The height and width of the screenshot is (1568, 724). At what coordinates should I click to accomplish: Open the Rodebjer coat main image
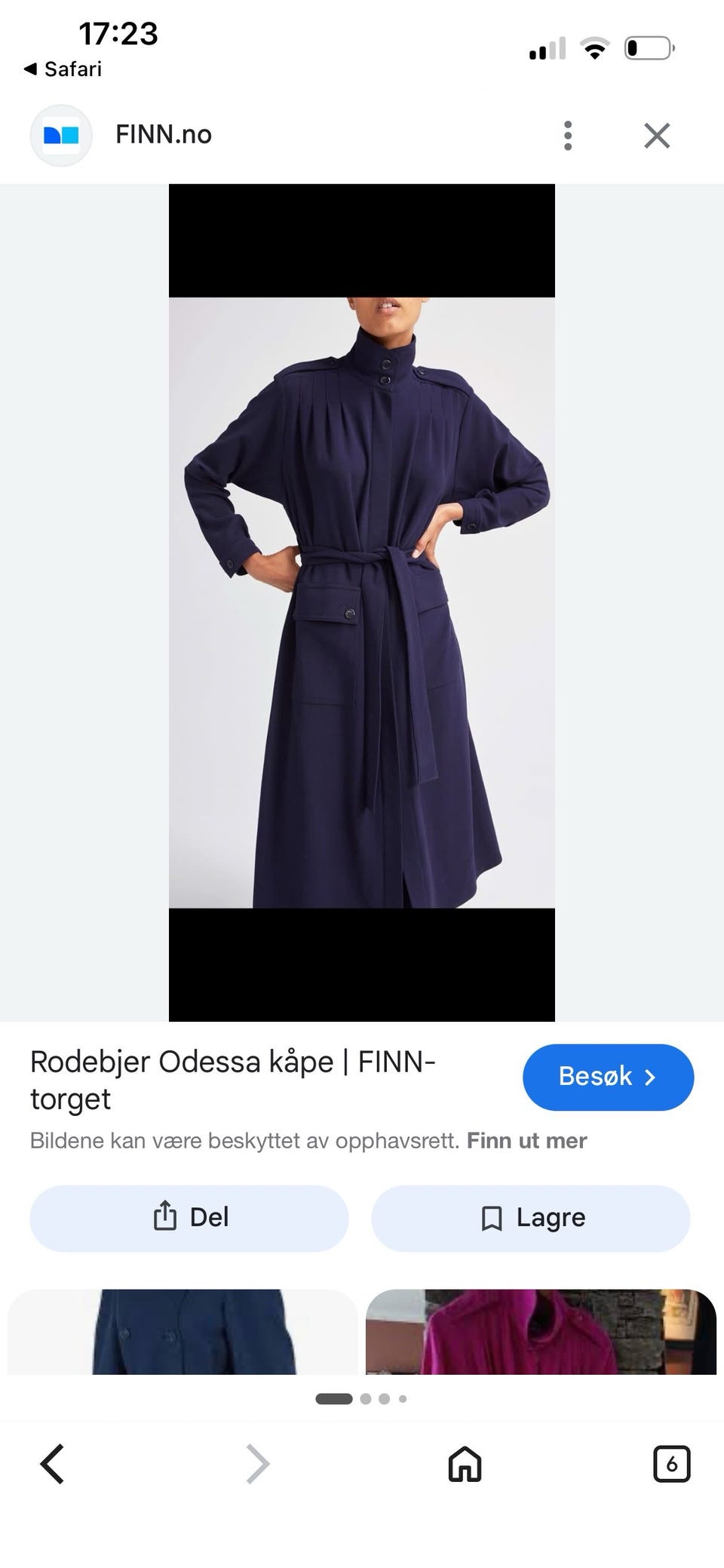pyautogui.click(x=362, y=602)
